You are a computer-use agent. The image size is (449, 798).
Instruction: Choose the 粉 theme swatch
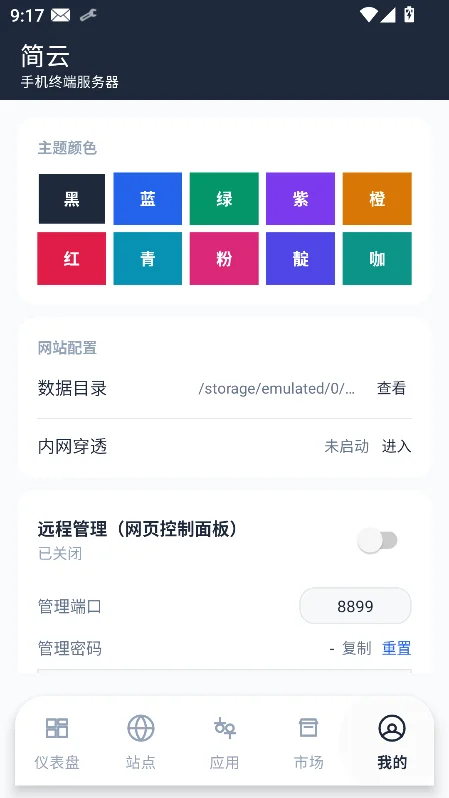tap(224, 259)
